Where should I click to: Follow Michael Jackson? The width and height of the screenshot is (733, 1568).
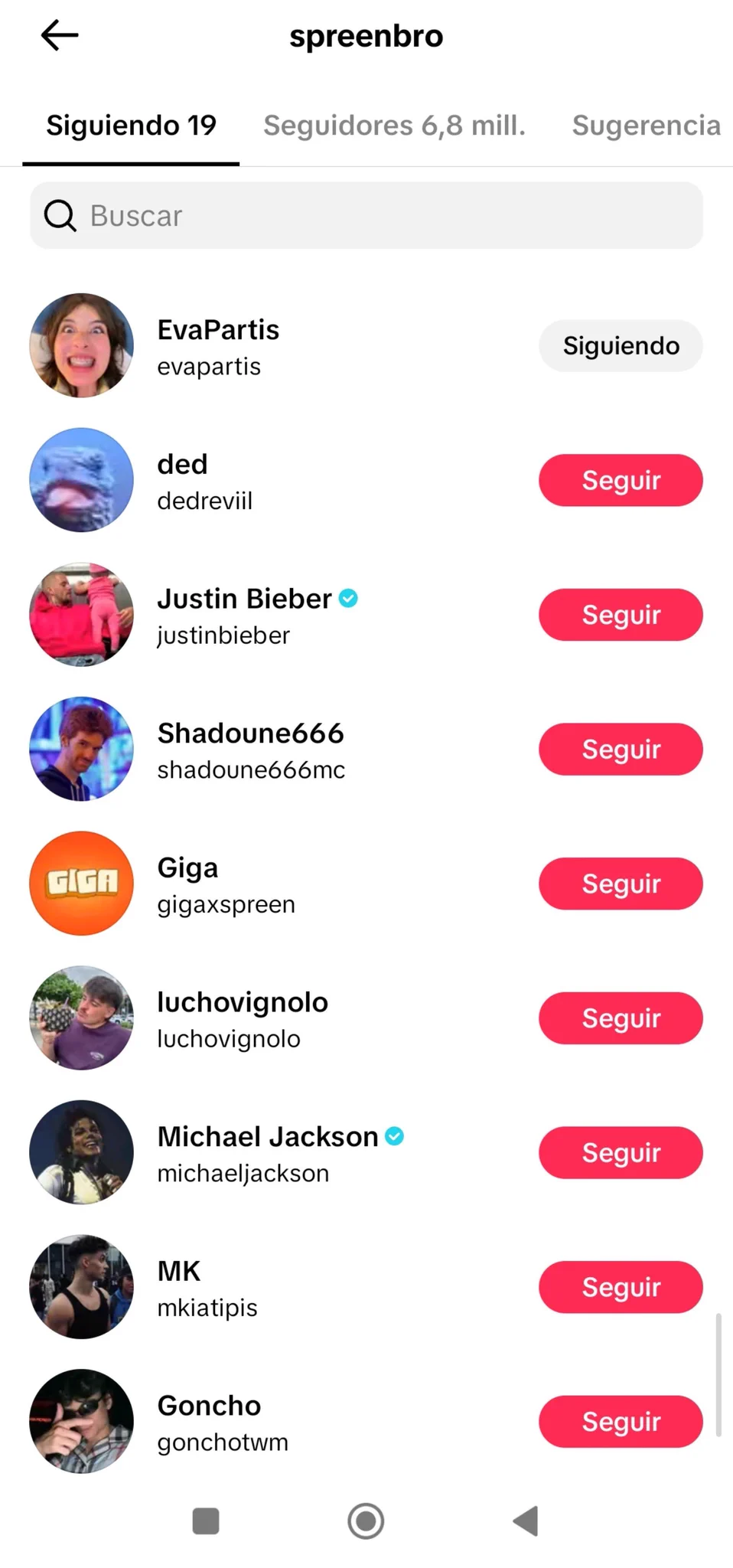pyautogui.click(x=621, y=1152)
